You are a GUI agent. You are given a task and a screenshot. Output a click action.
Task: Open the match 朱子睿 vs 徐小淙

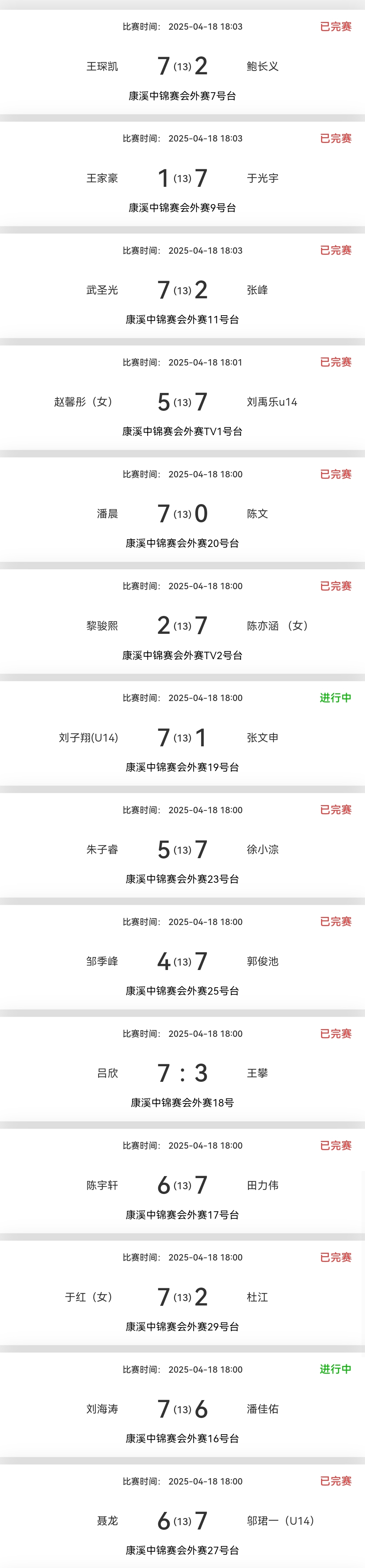[x=182, y=850]
